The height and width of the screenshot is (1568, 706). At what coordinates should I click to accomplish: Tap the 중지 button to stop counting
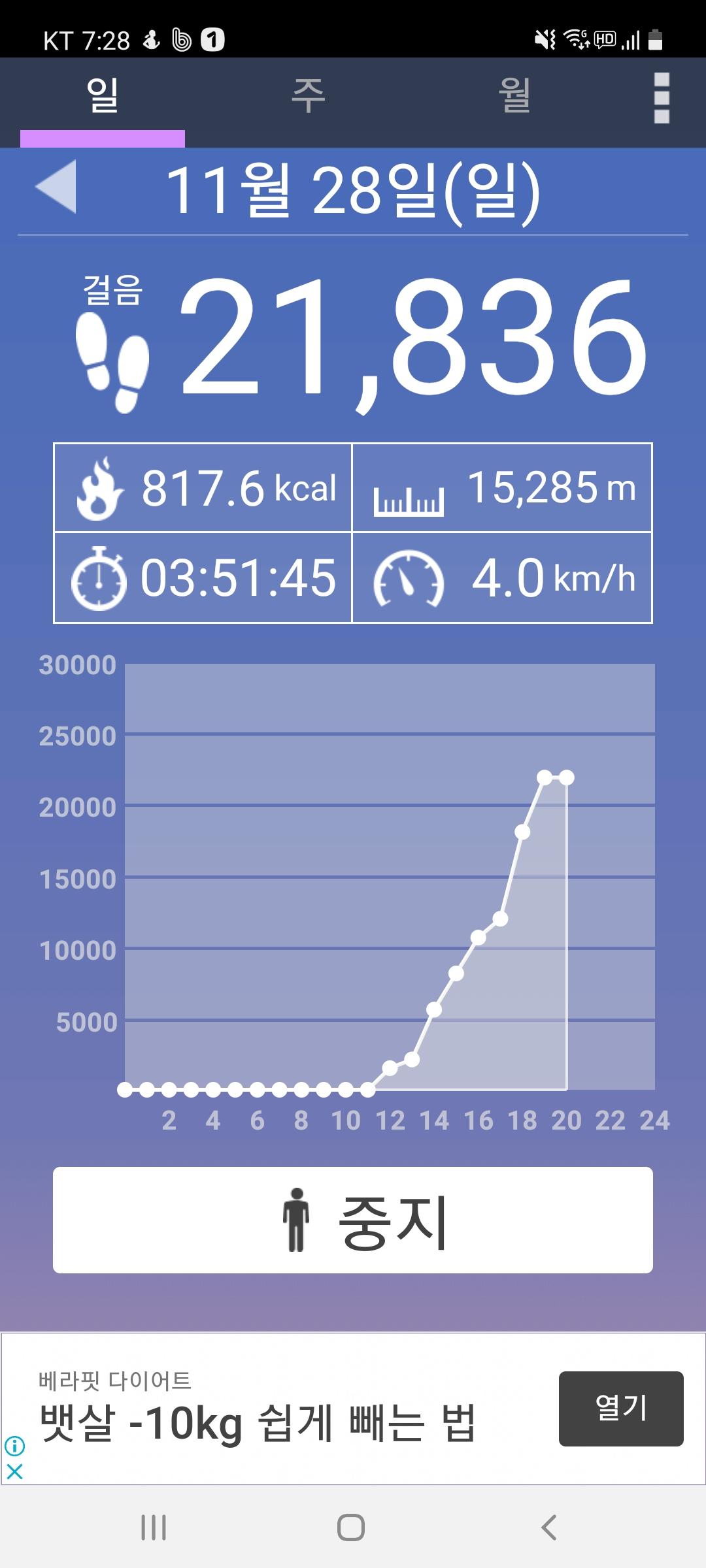(x=353, y=1219)
